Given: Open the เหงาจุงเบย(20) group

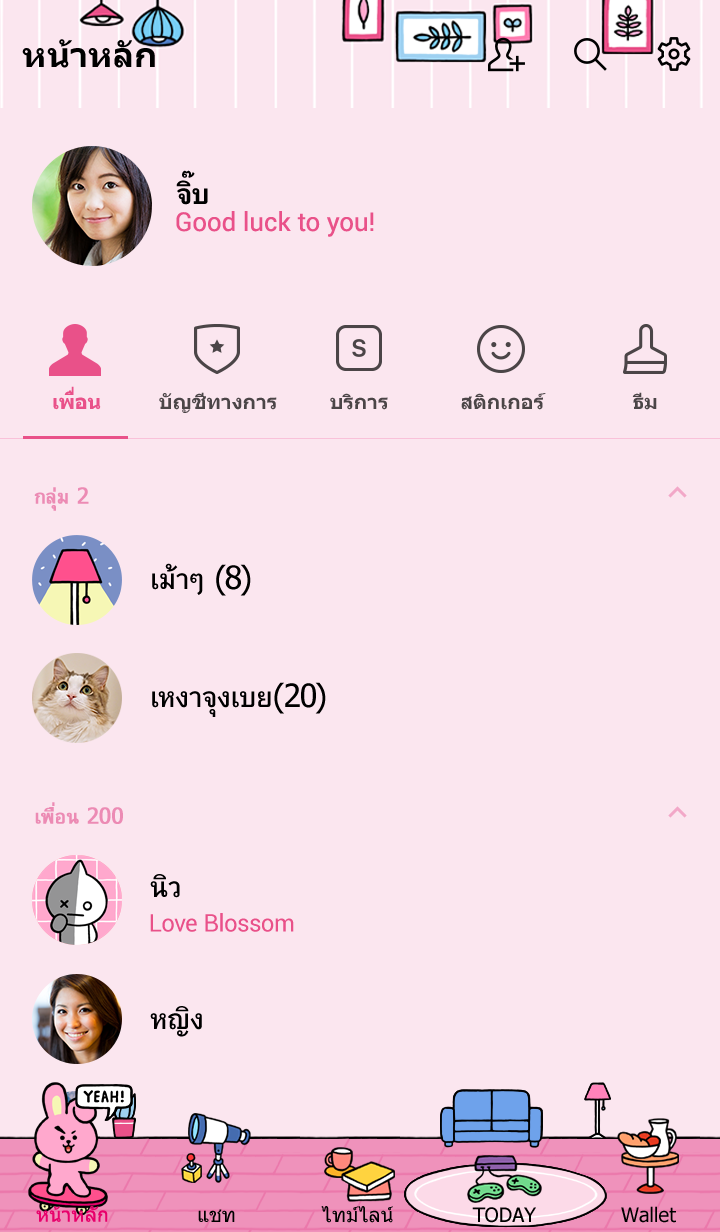Looking at the screenshot, I should click(238, 698).
